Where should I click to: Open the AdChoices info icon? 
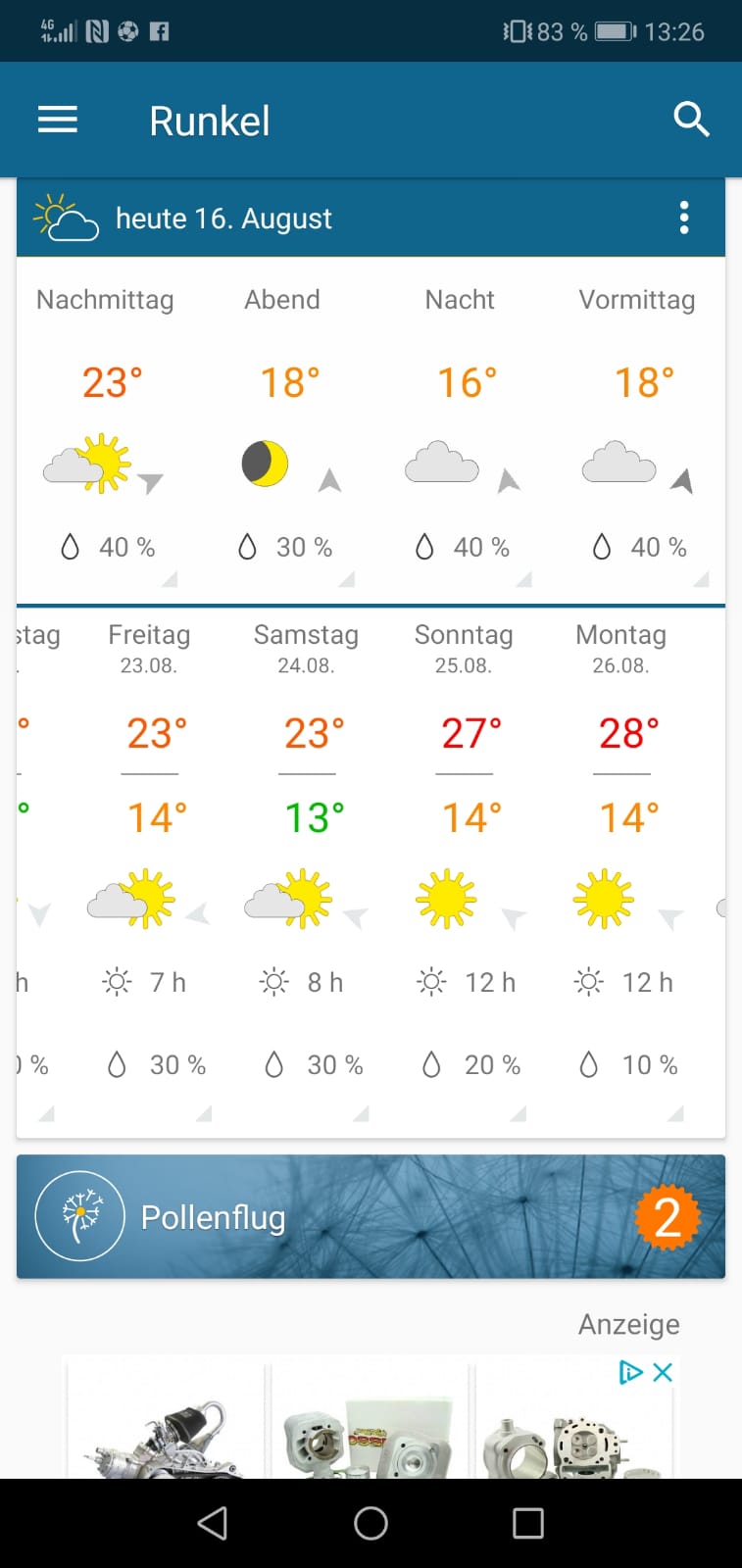point(630,1372)
